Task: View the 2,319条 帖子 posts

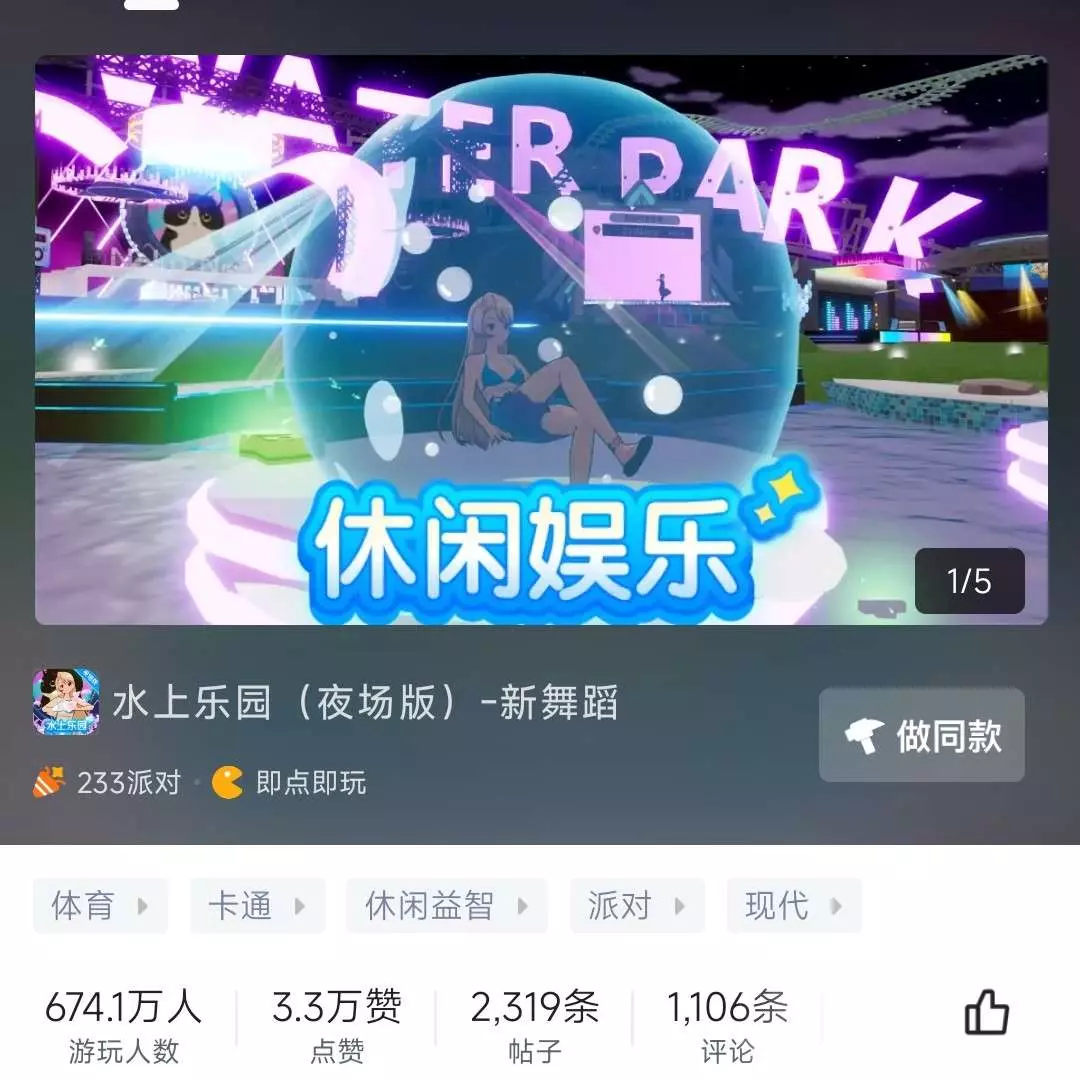Action: 534,1024
